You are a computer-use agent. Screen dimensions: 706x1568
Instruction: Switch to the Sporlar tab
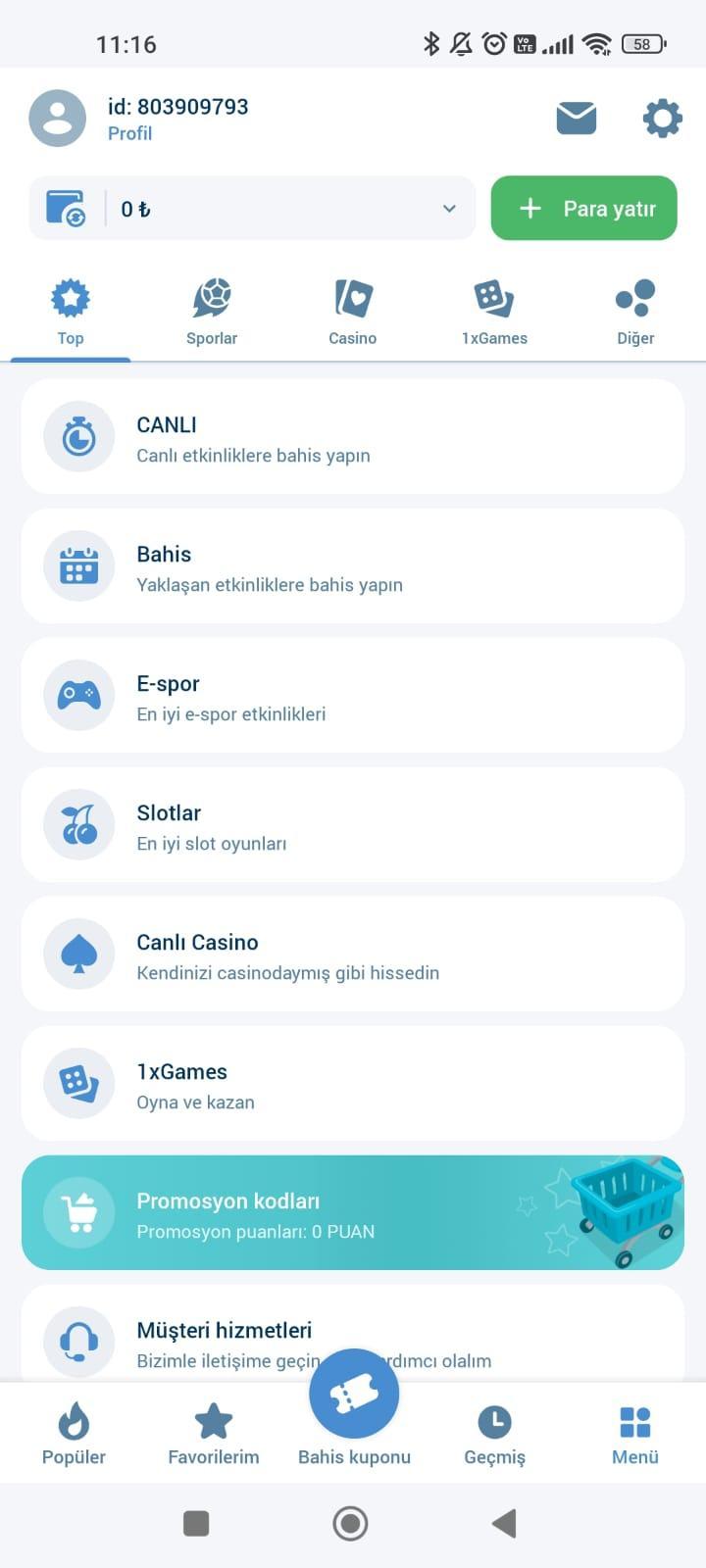click(x=212, y=313)
